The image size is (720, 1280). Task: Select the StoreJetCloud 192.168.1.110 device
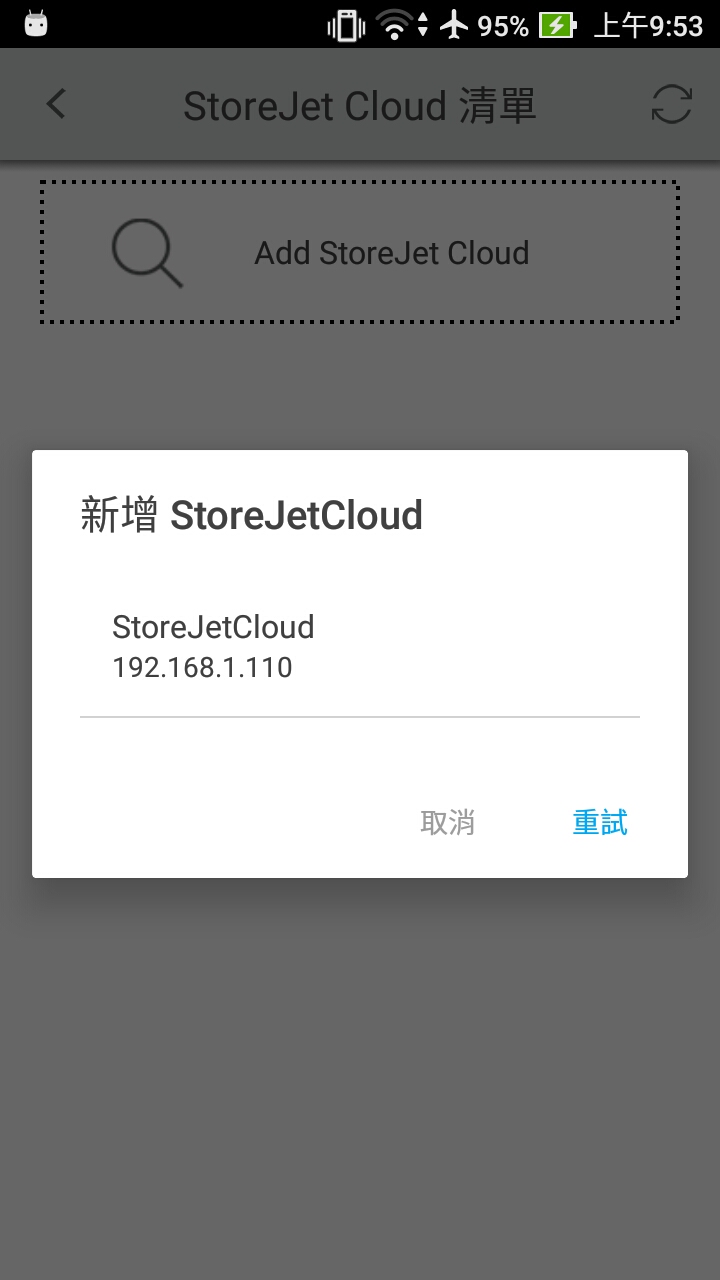pyautogui.click(x=360, y=646)
